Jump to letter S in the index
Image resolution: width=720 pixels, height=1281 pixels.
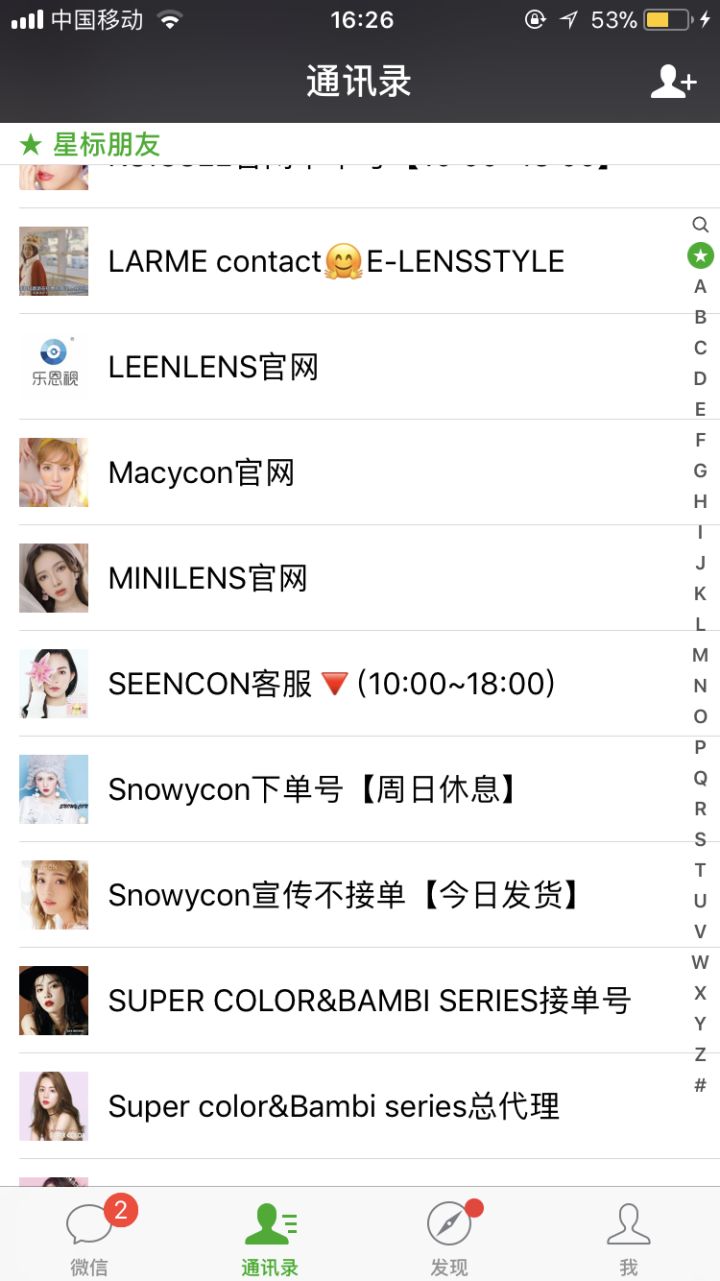[x=700, y=839]
